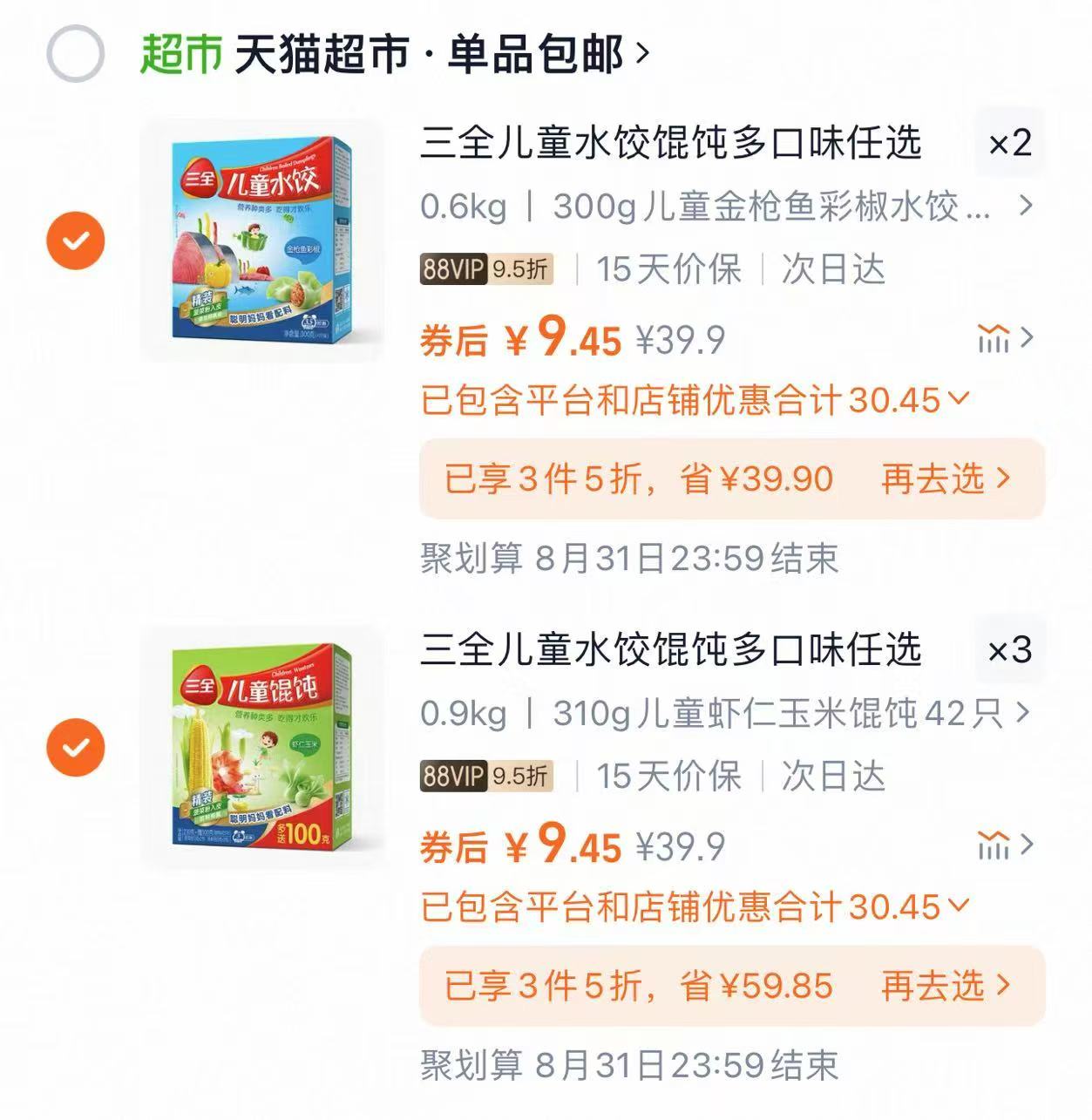Viewport: 1092px width, 1120px height.
Task: Click the ×3 quantity indicator
Action: click(1011, 651)
